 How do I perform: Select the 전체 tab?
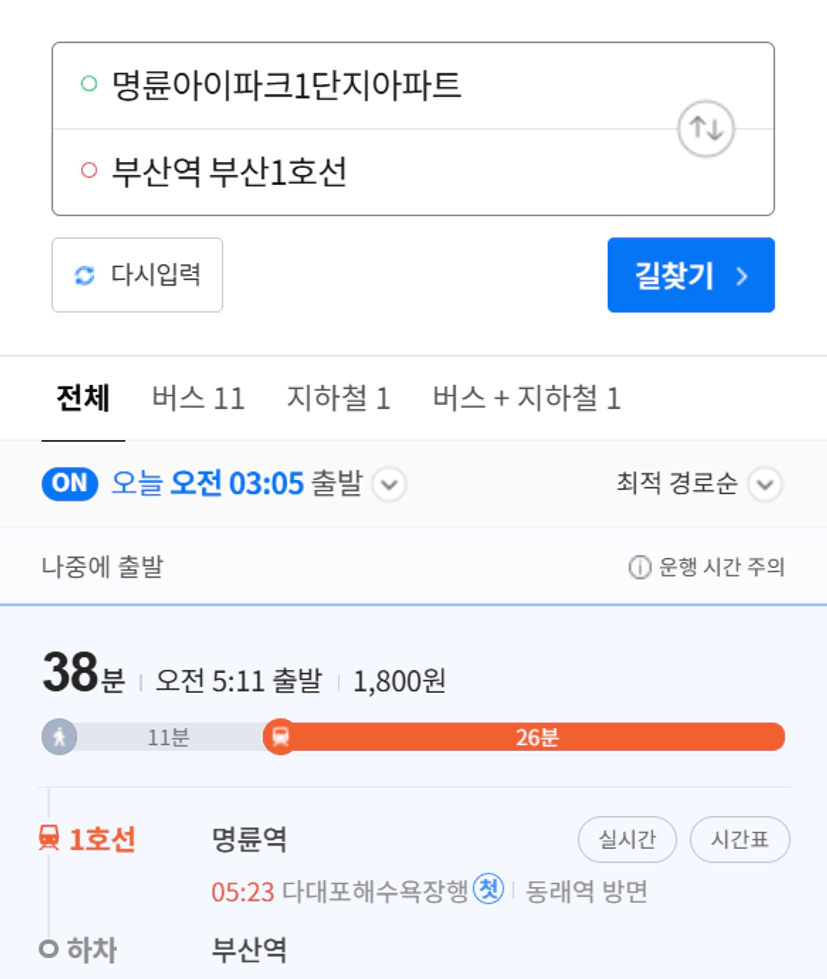click(x=83, y=398)
